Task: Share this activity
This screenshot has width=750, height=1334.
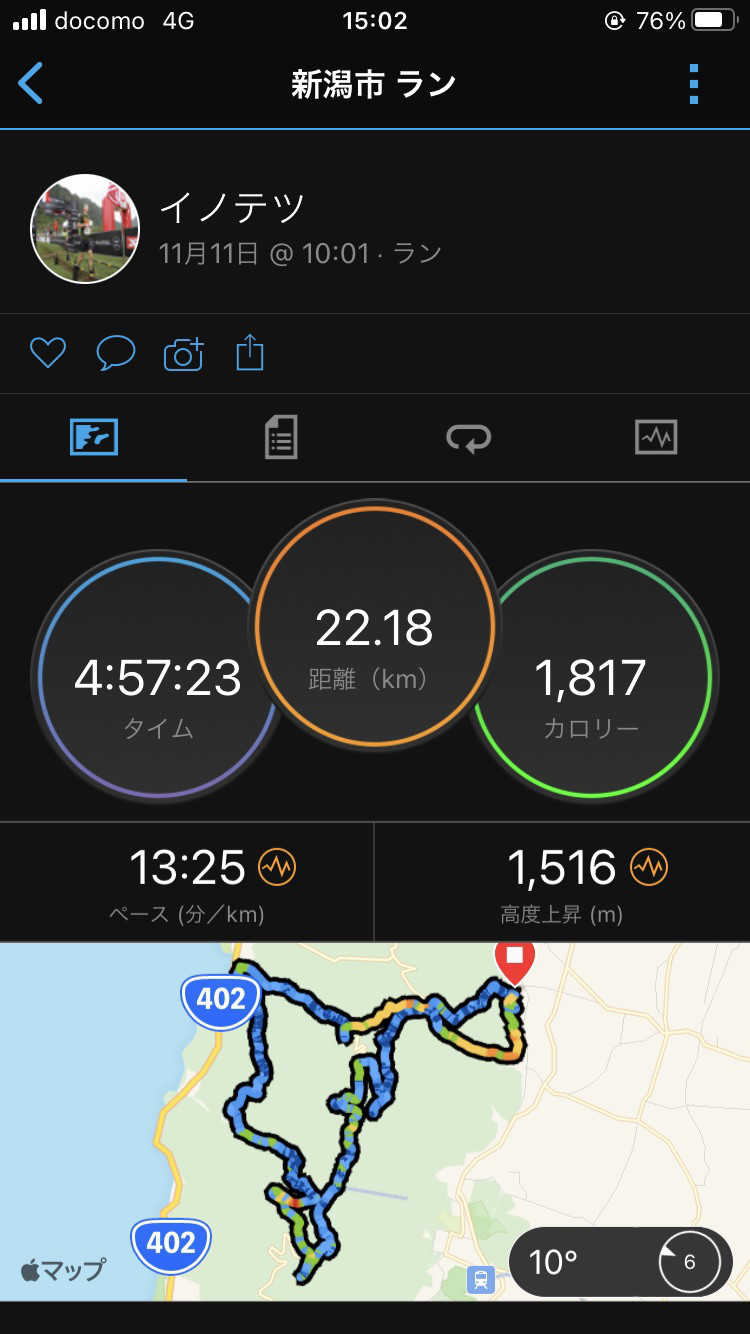Action: pyautogui.click(x=250, y=353)
